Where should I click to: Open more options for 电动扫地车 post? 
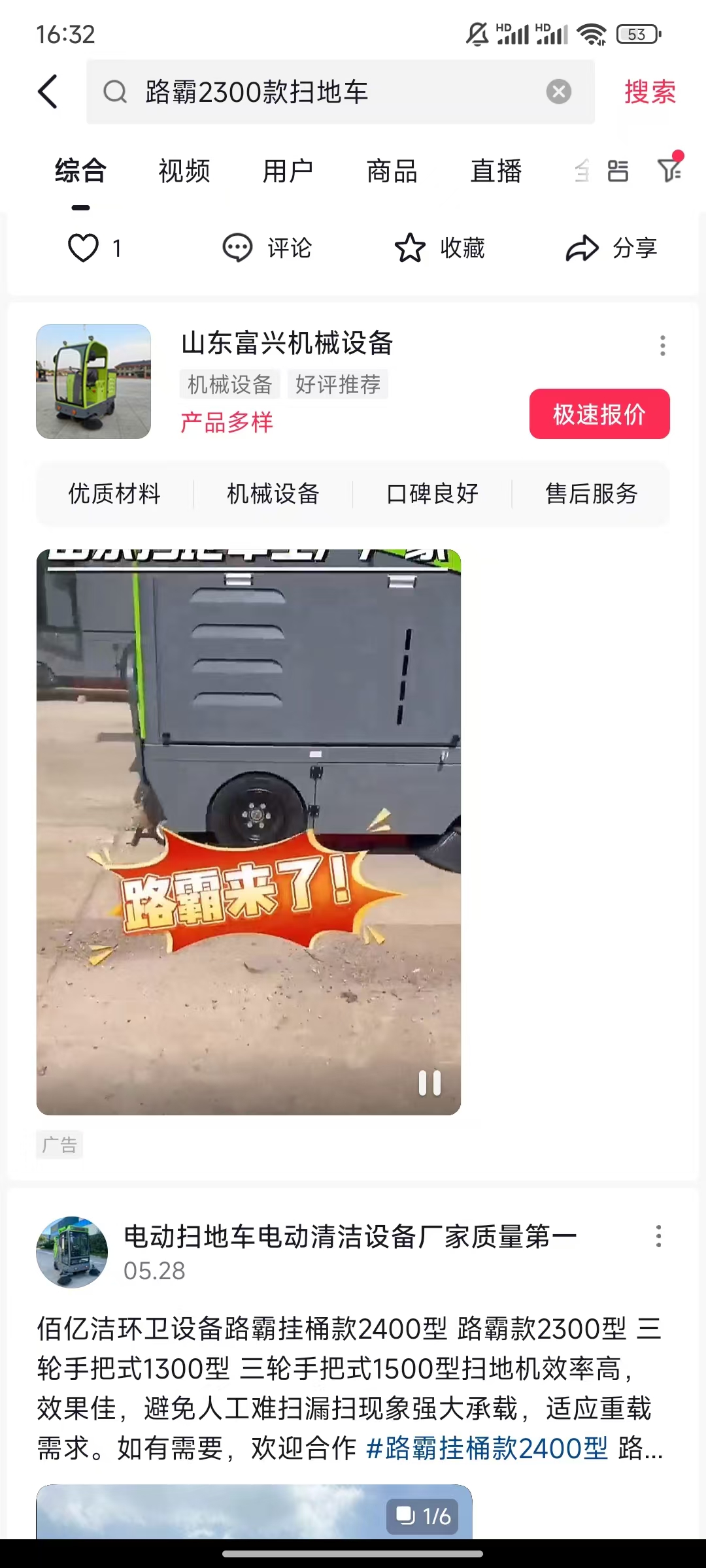tap(658, 1236)
